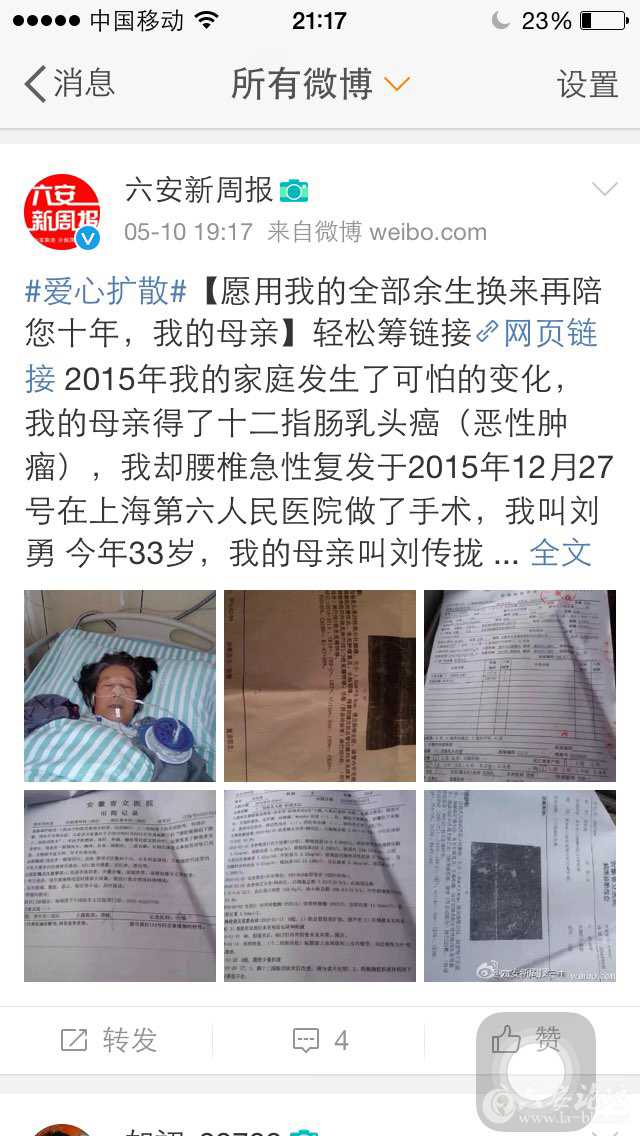Open the last photo with the watermark
Viewport: 640px width, 1136px height.
(520, 886)
